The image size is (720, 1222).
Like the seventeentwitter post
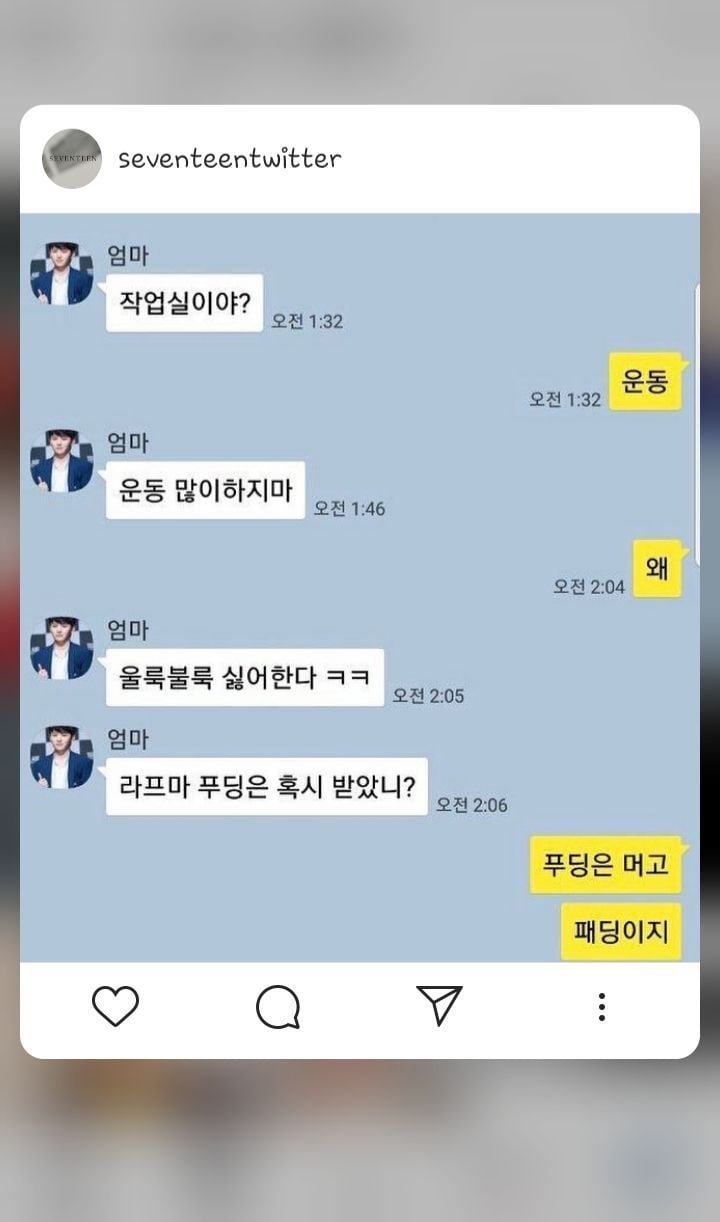(115, 1006)
